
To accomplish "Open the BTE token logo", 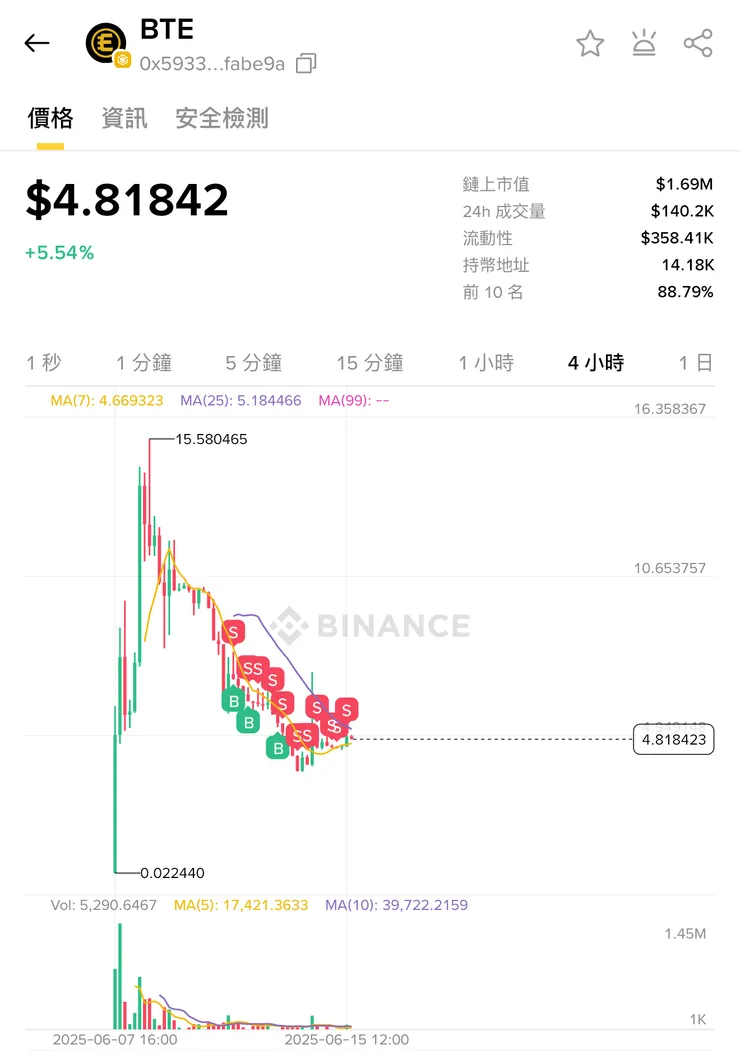I will pyautogui.click(x=105, y=43).
